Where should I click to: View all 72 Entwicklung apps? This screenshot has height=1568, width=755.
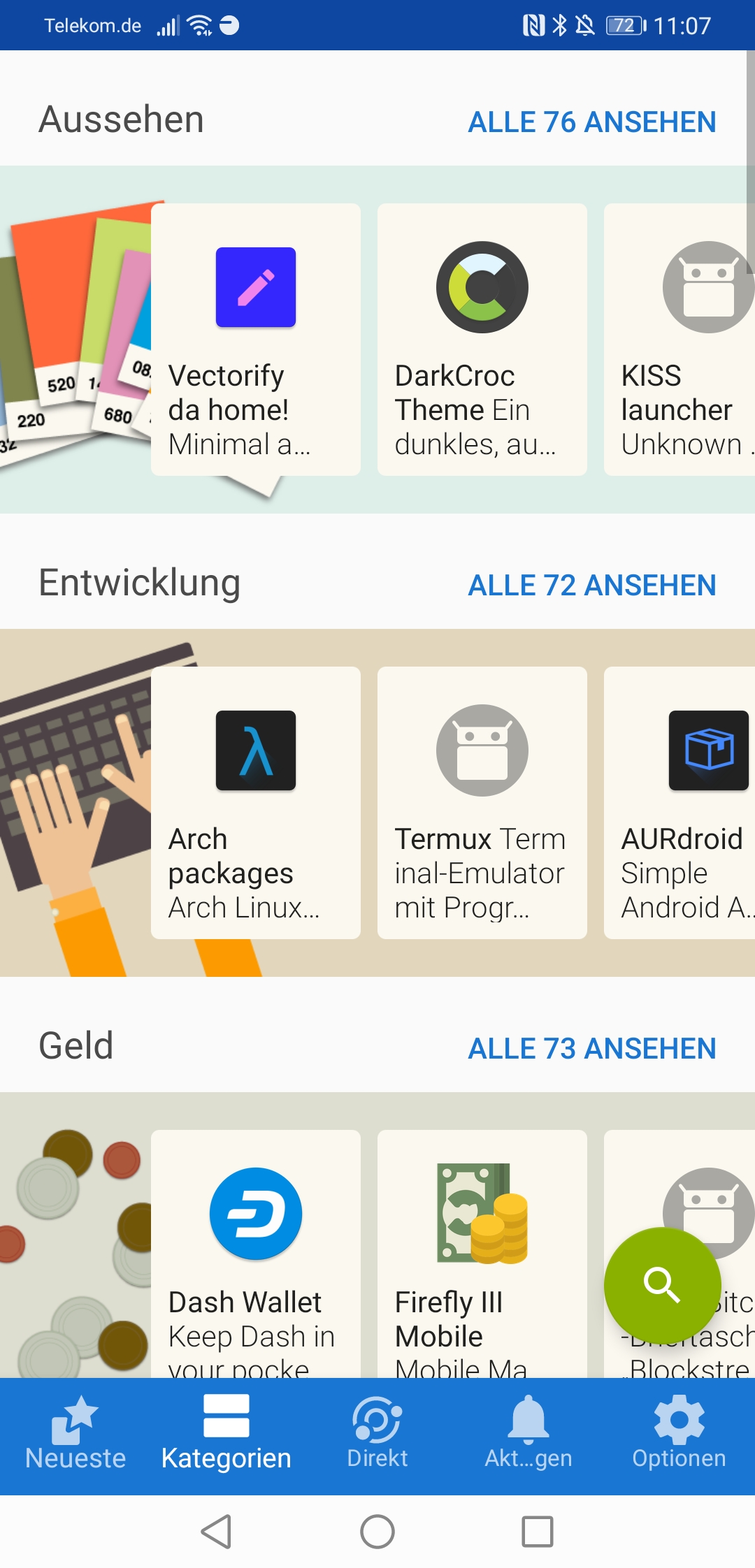[x=591, y=586]
